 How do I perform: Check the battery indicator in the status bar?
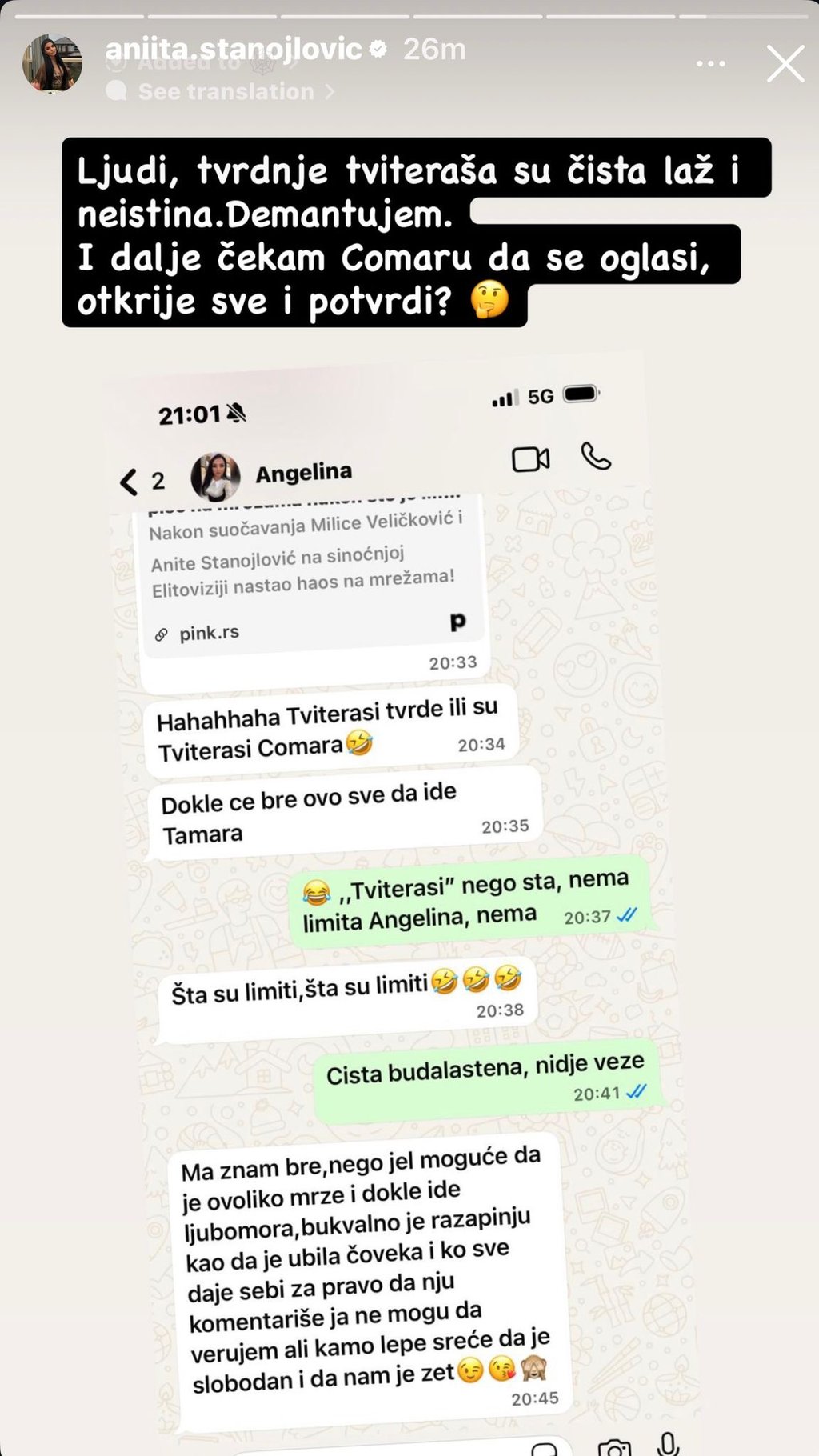[579, 393]
